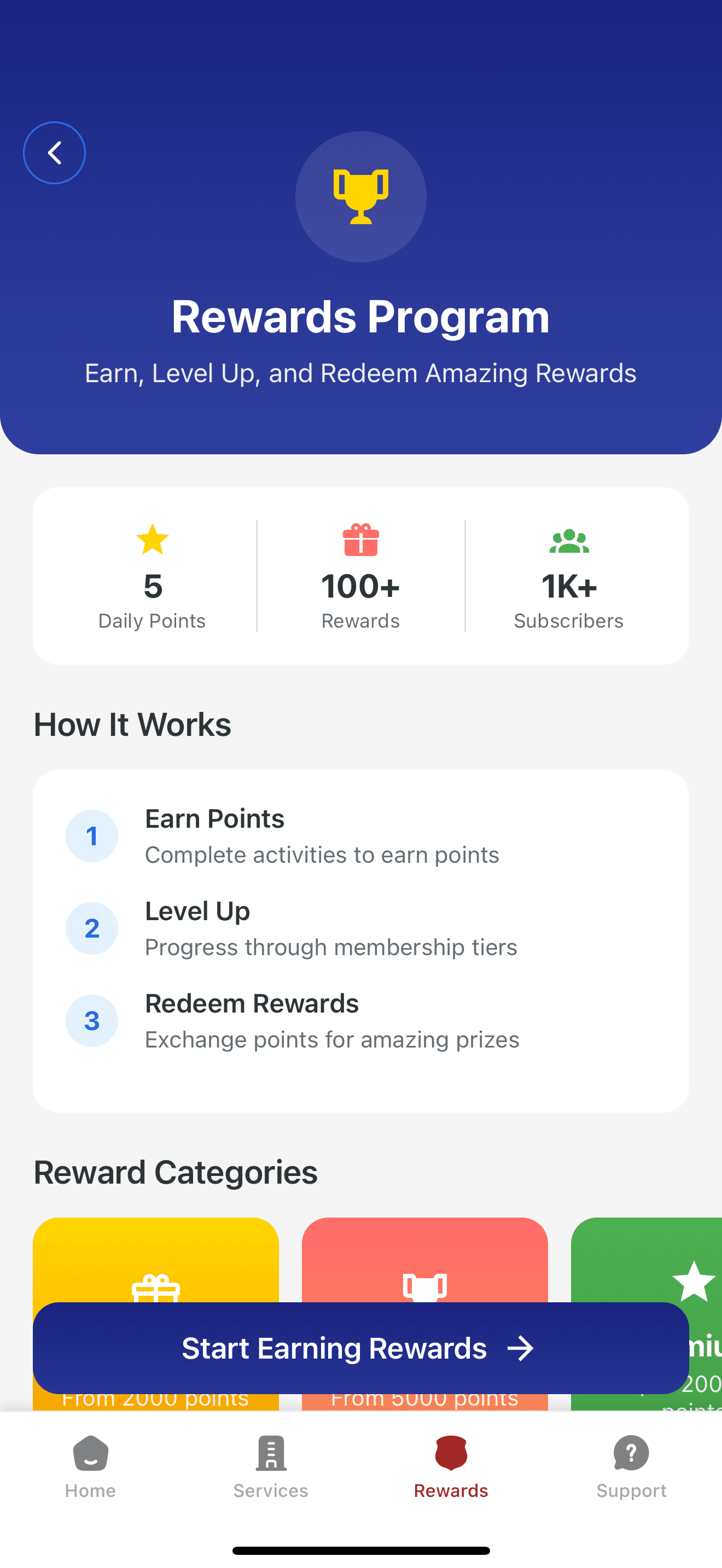Go to the Support tab

(631, 1467)
